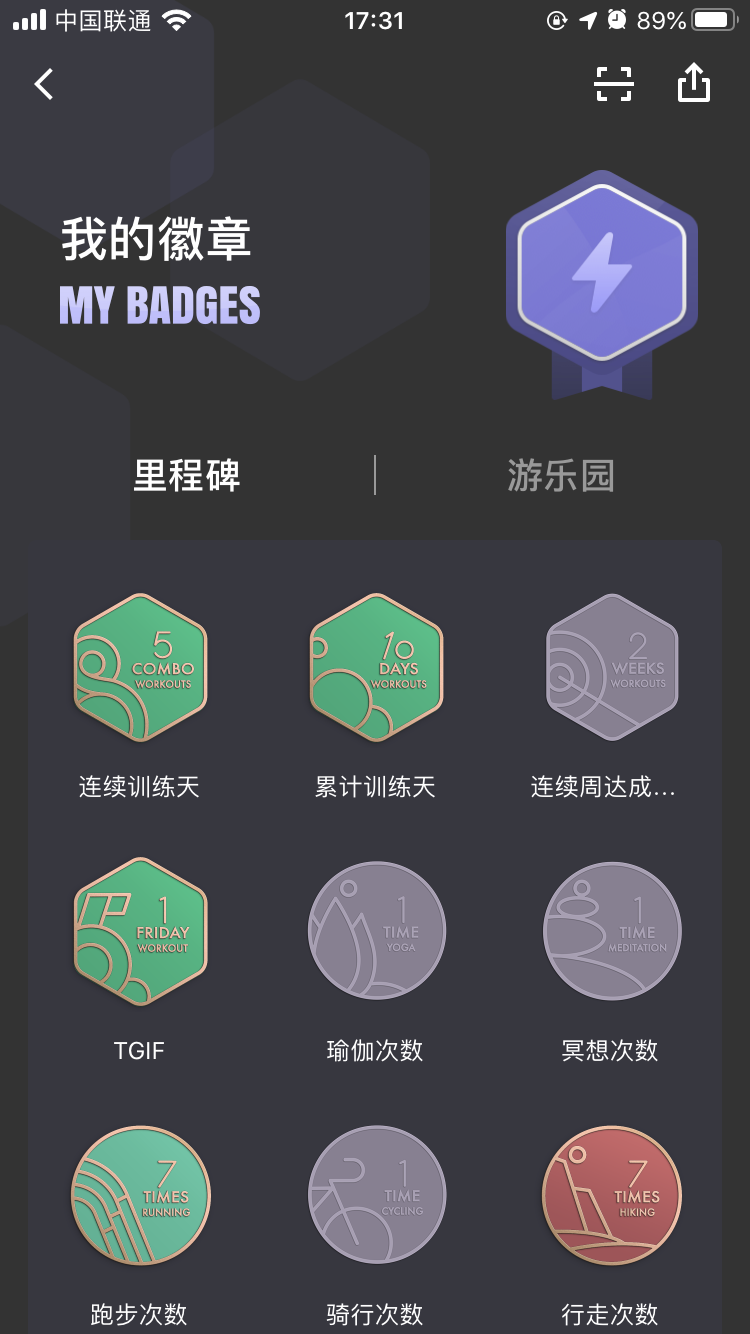Screen dimensions: 750x1334
Task: Open the 连续训练天 5 Combo badge
Action: 140,668
